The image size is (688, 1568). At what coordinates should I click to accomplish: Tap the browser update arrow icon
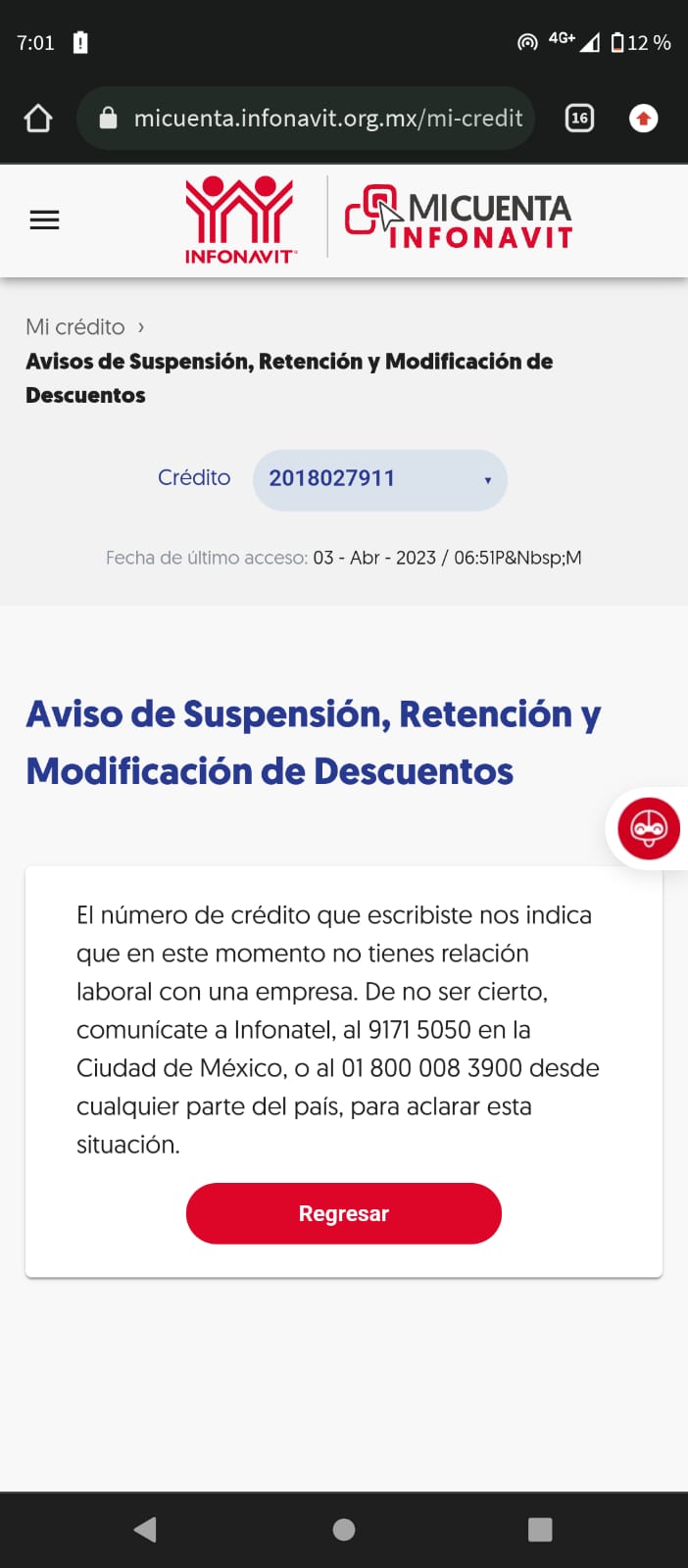pyautogui.click(x=643, y=119)
